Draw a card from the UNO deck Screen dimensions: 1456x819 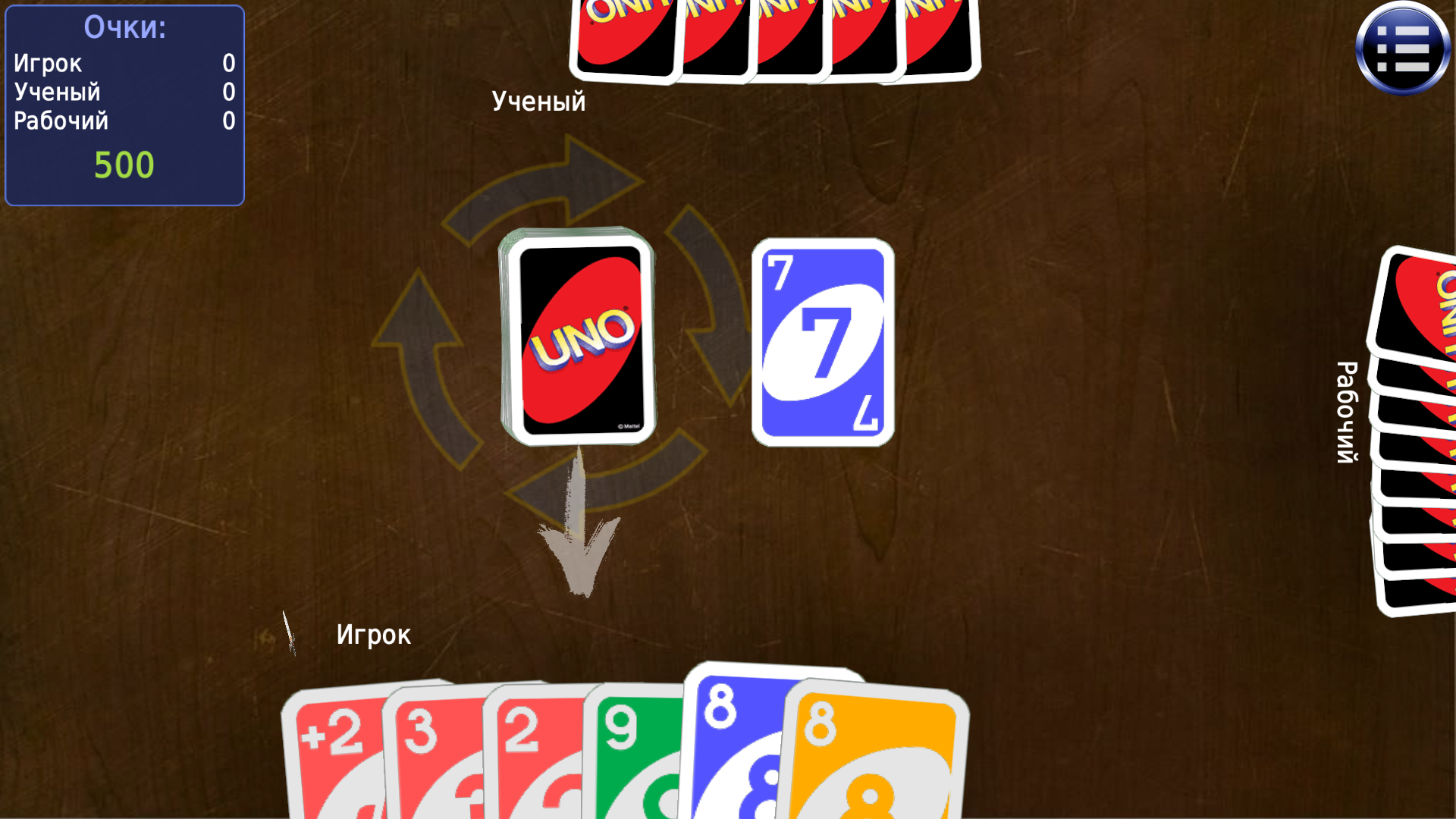(578, 336)
